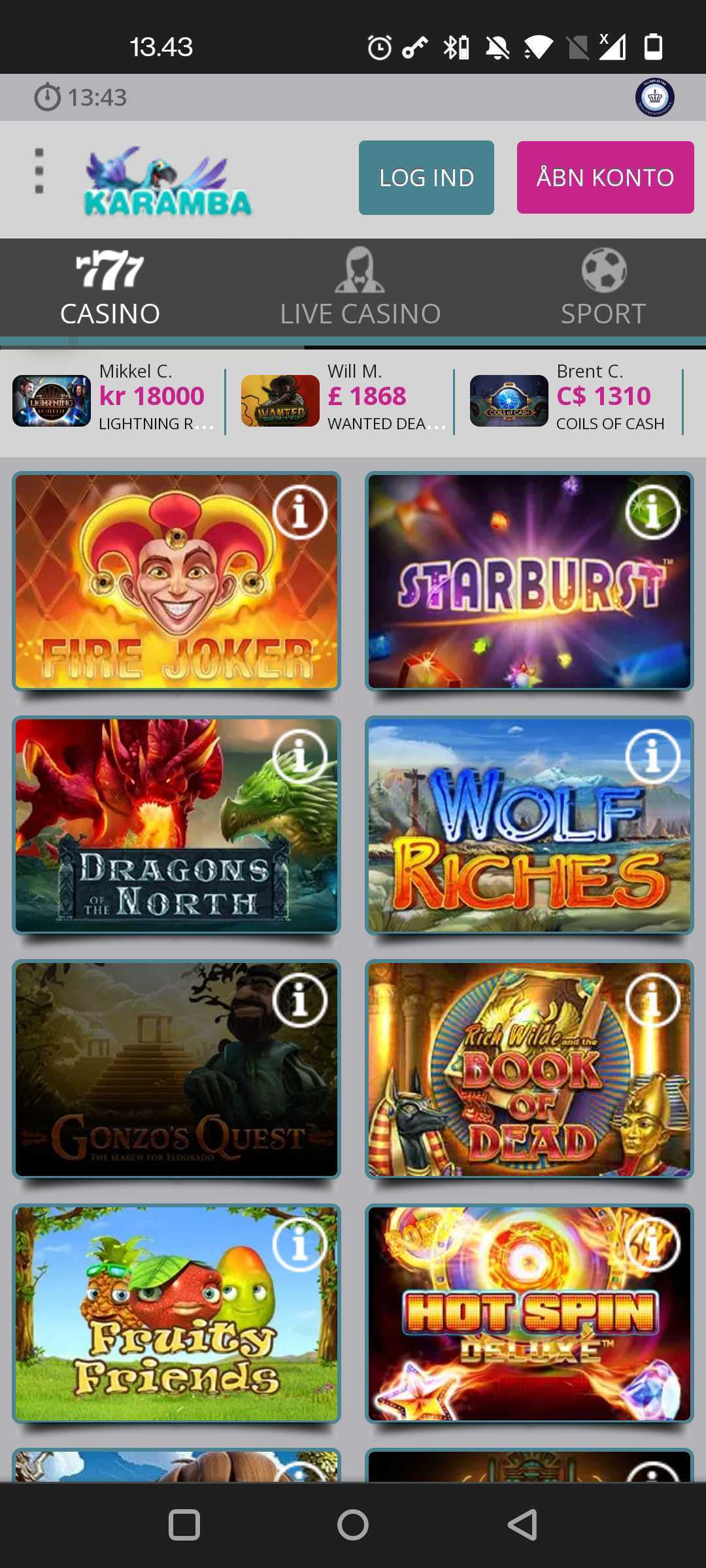The width and height of the screenshot is (706, 1568).
Task: Go back with the system back button
Action: click(522, 1525)
